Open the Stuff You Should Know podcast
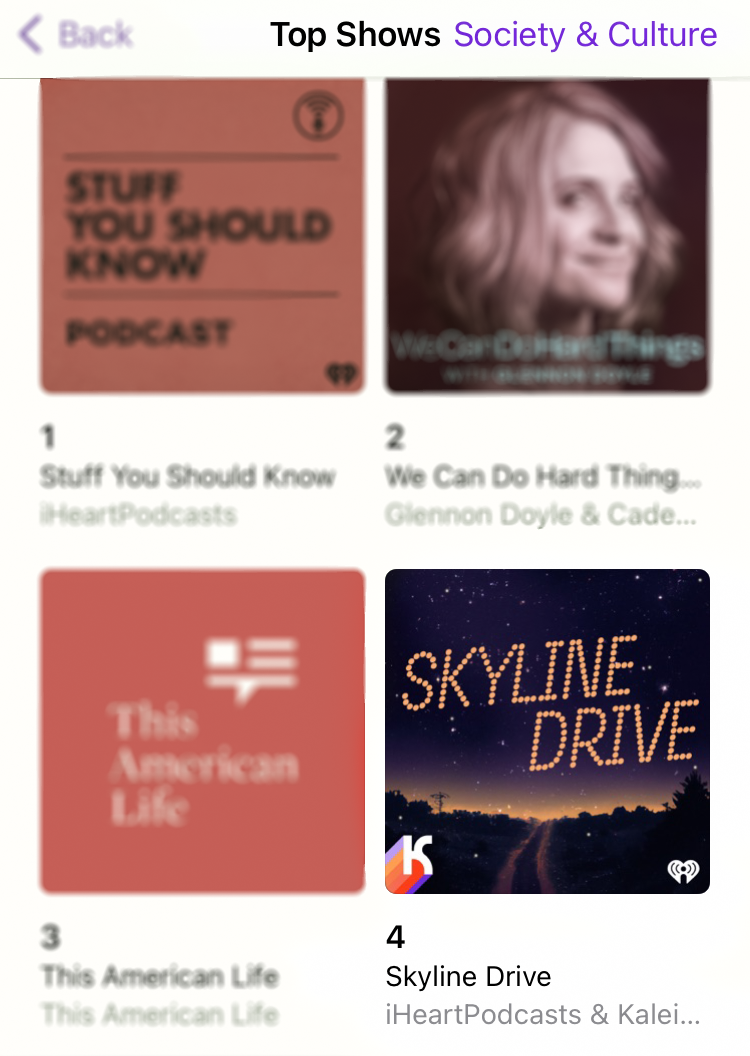The width and height of the screenshot is (750, 1056). pyautogui.click(x=203, y=235)
